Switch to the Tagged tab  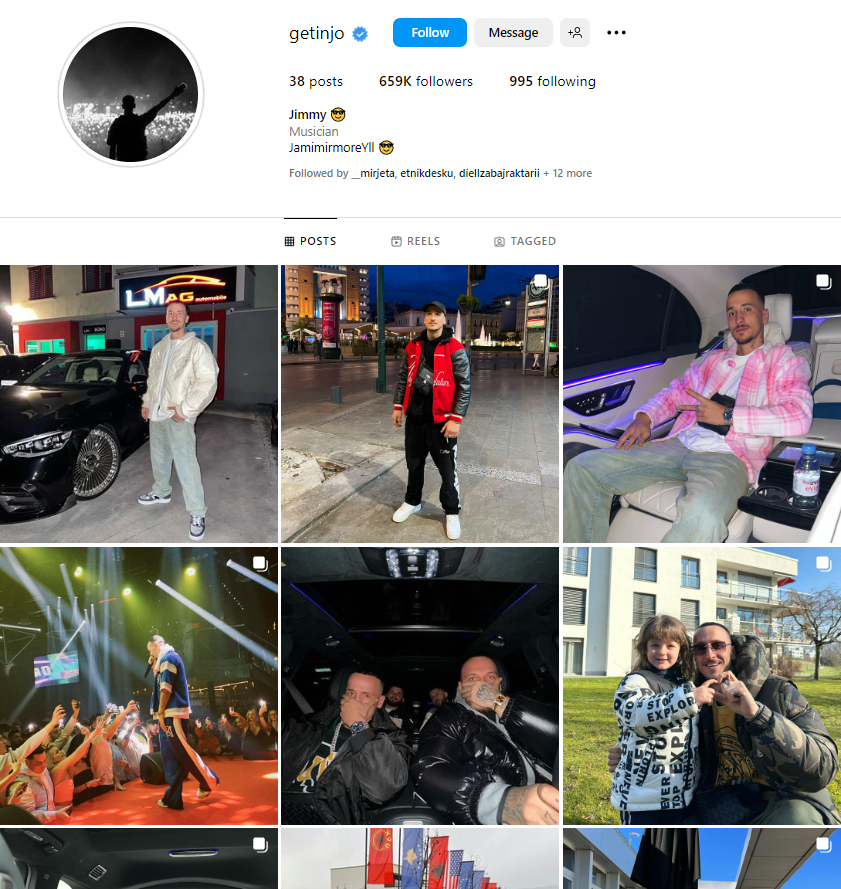click(525, 241)
